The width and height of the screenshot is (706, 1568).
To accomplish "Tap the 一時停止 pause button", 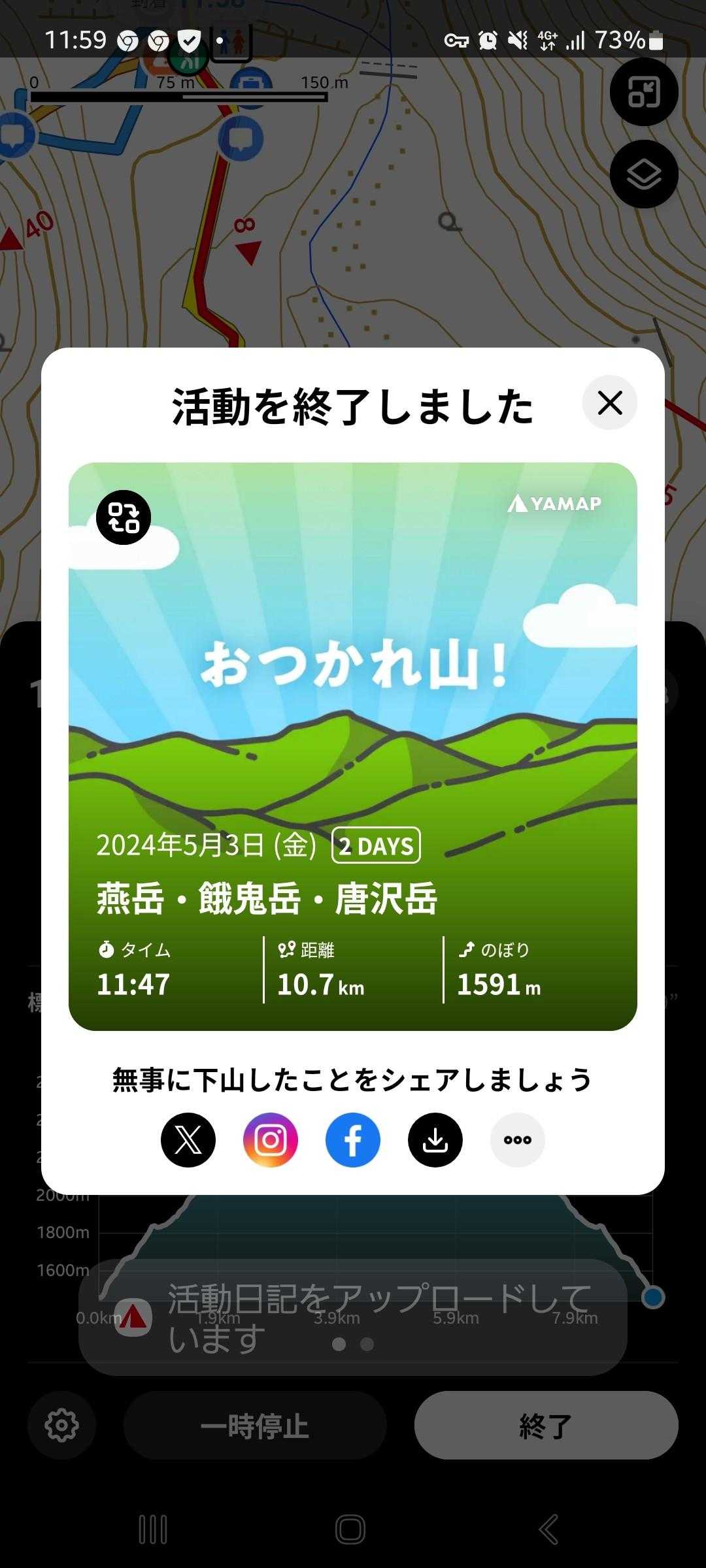I will pos(255,1425).
